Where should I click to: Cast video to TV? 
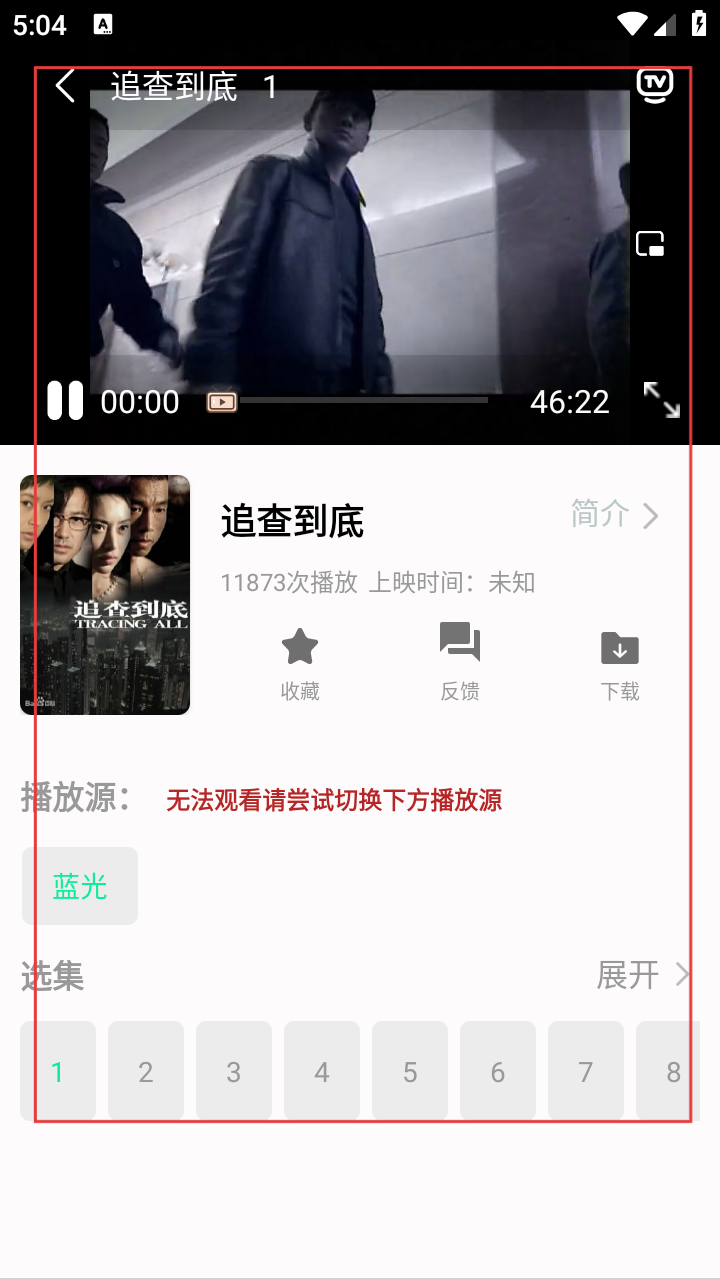[655, 86]
